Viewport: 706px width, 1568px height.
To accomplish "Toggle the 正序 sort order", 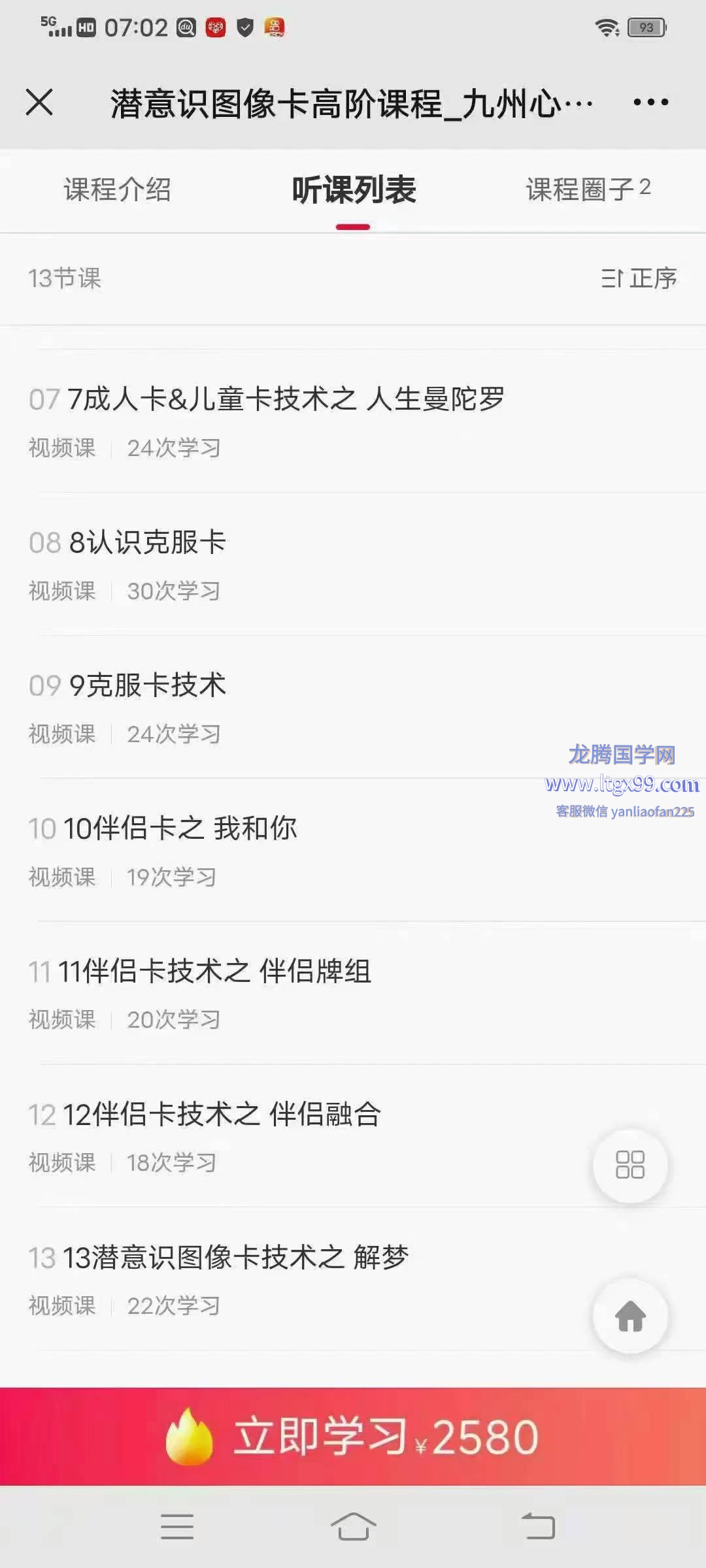I will click(x=639, y=278).
